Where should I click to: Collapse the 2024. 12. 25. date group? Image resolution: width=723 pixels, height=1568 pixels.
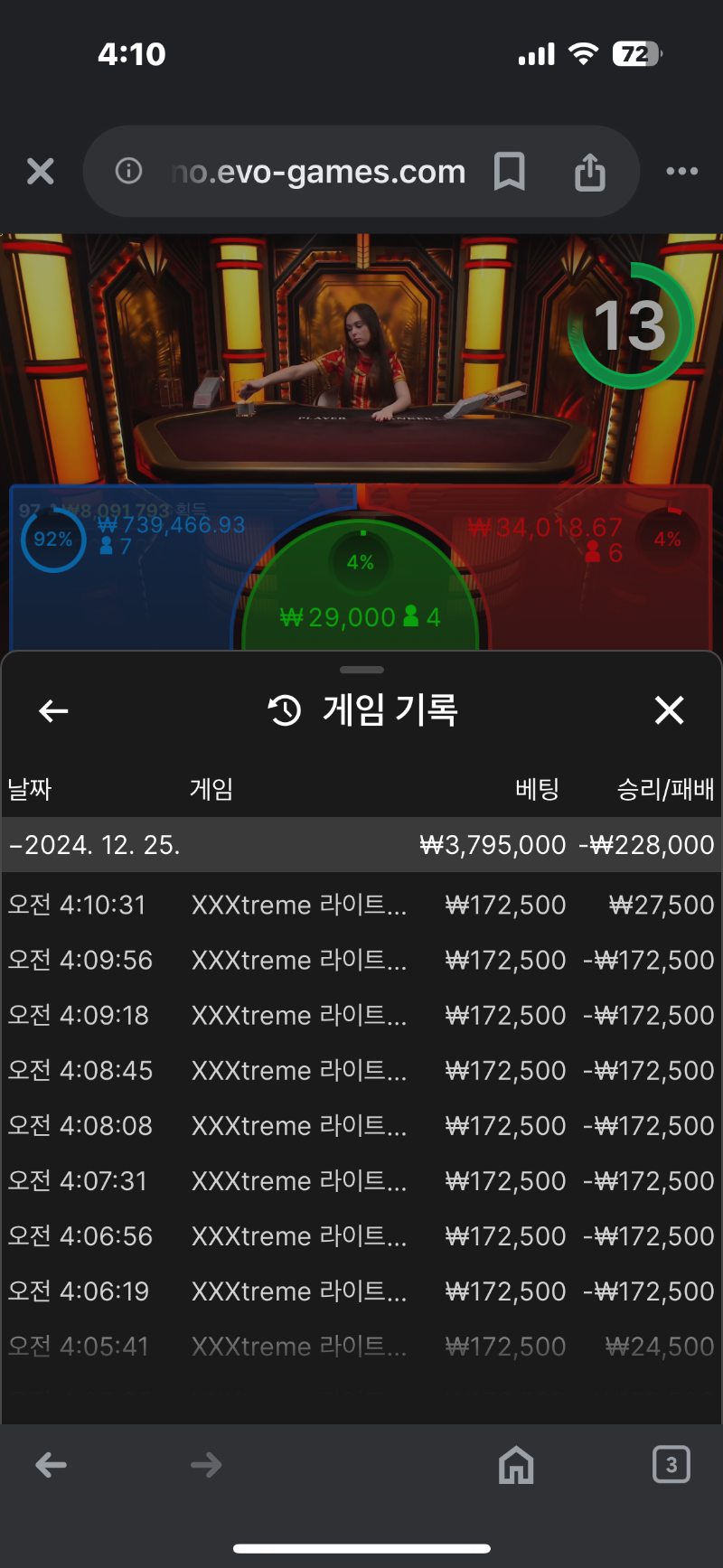[x=95, y=845]
